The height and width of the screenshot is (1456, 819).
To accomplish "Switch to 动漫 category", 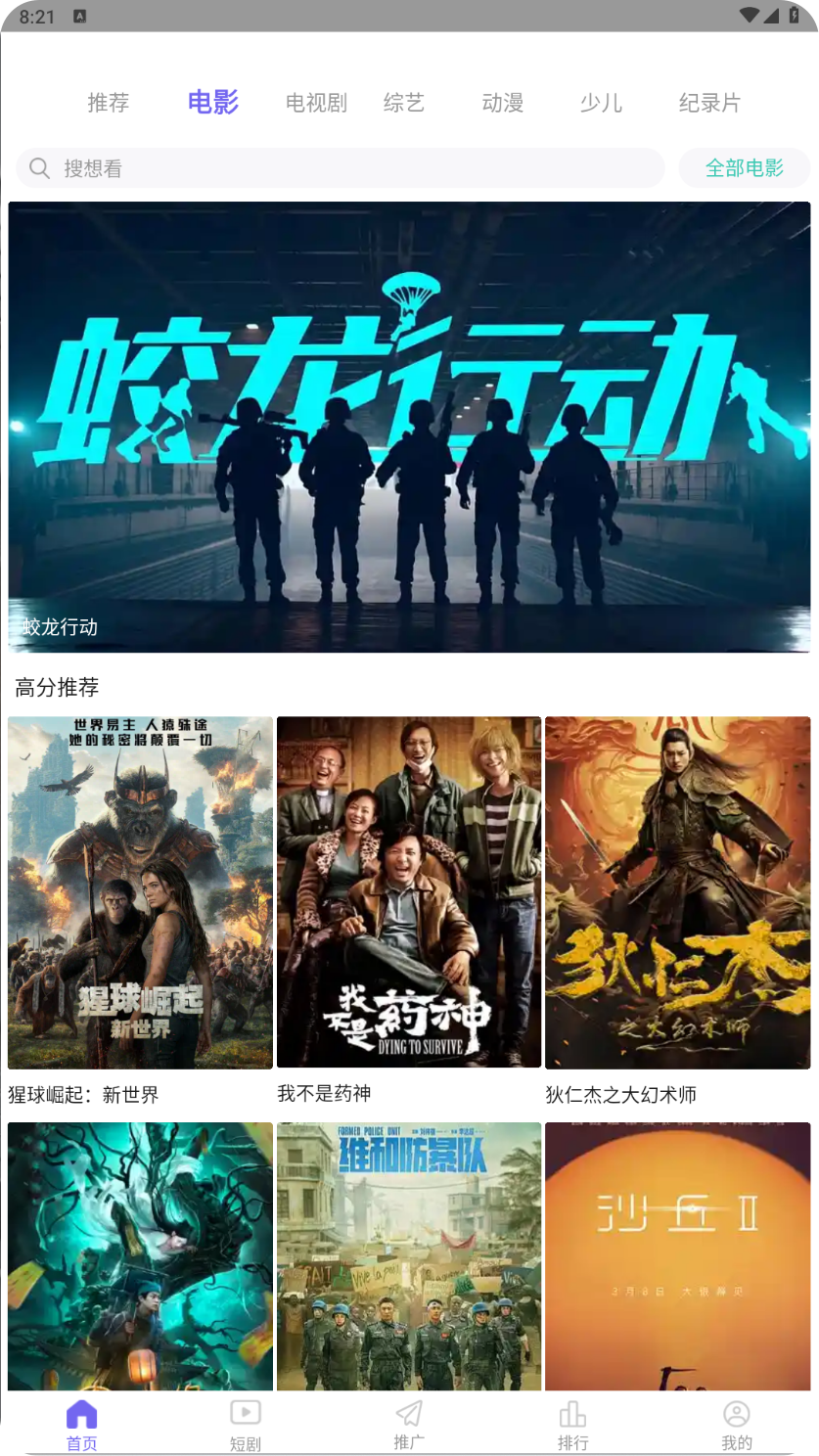I will coord(503,103).
